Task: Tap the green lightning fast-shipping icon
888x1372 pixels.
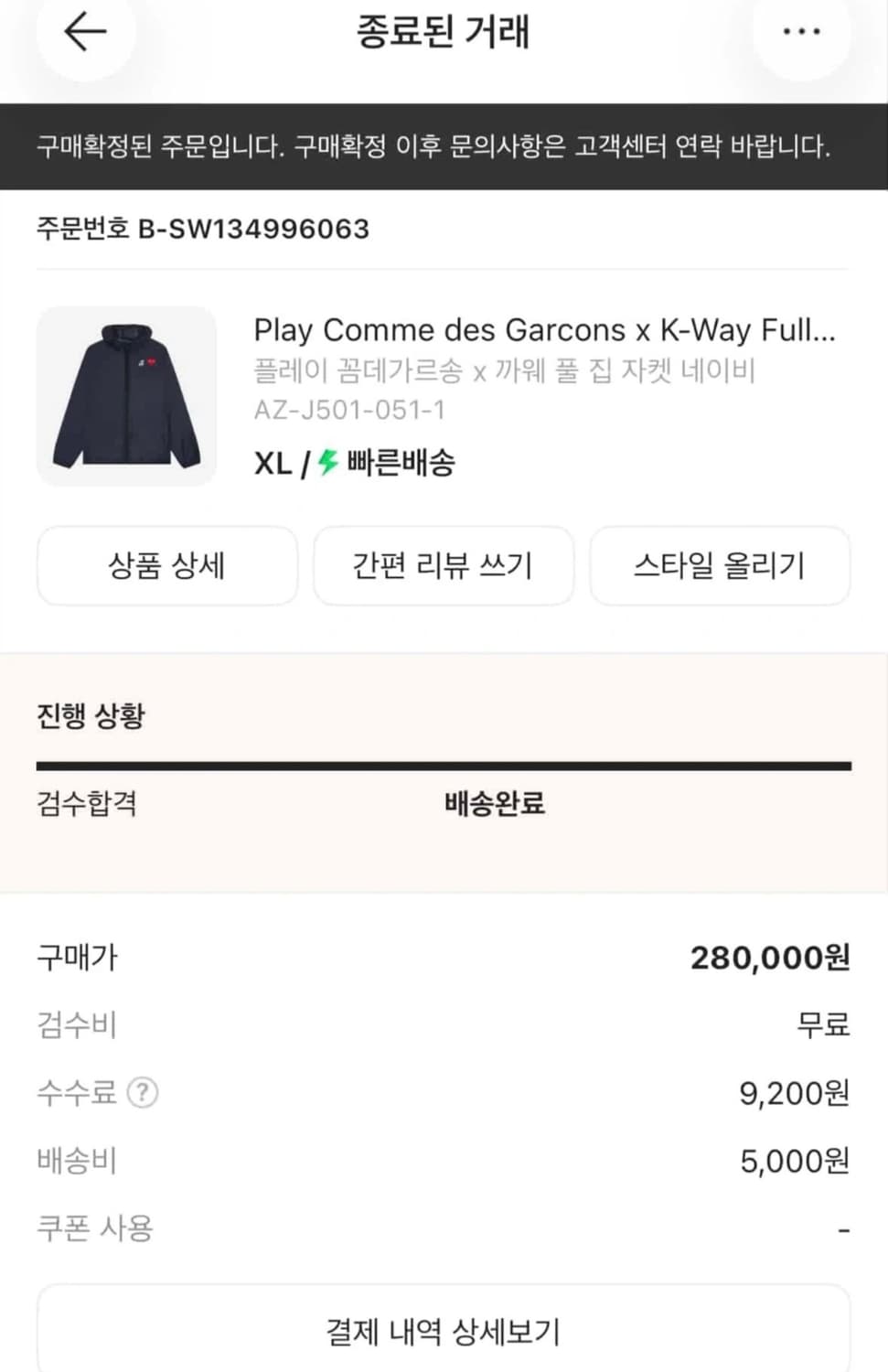Action: [x=325, y=463]
